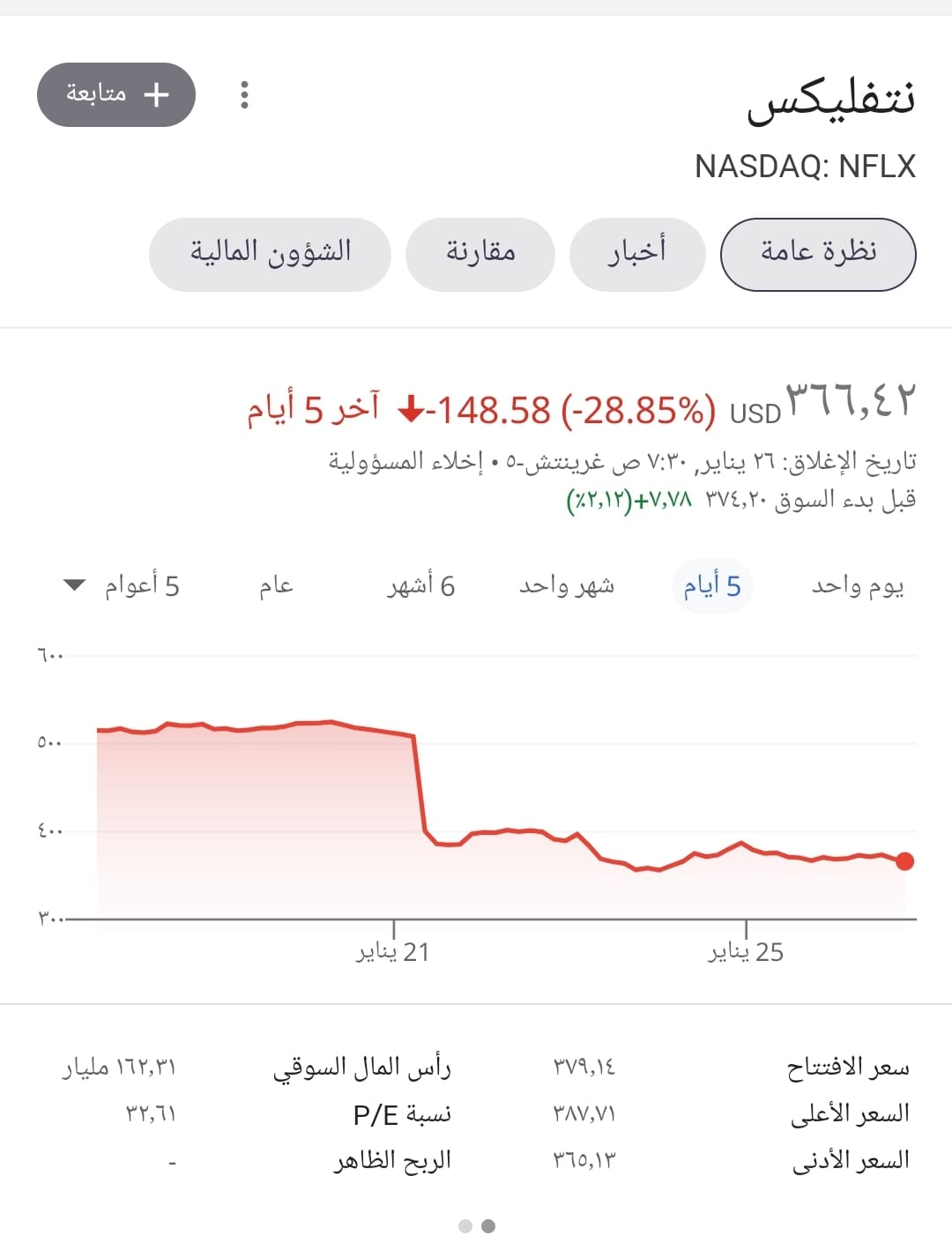The image size is (952, 1258).
Task: Switch to the أخبار news tab
Action: click(x=637, y=254)
